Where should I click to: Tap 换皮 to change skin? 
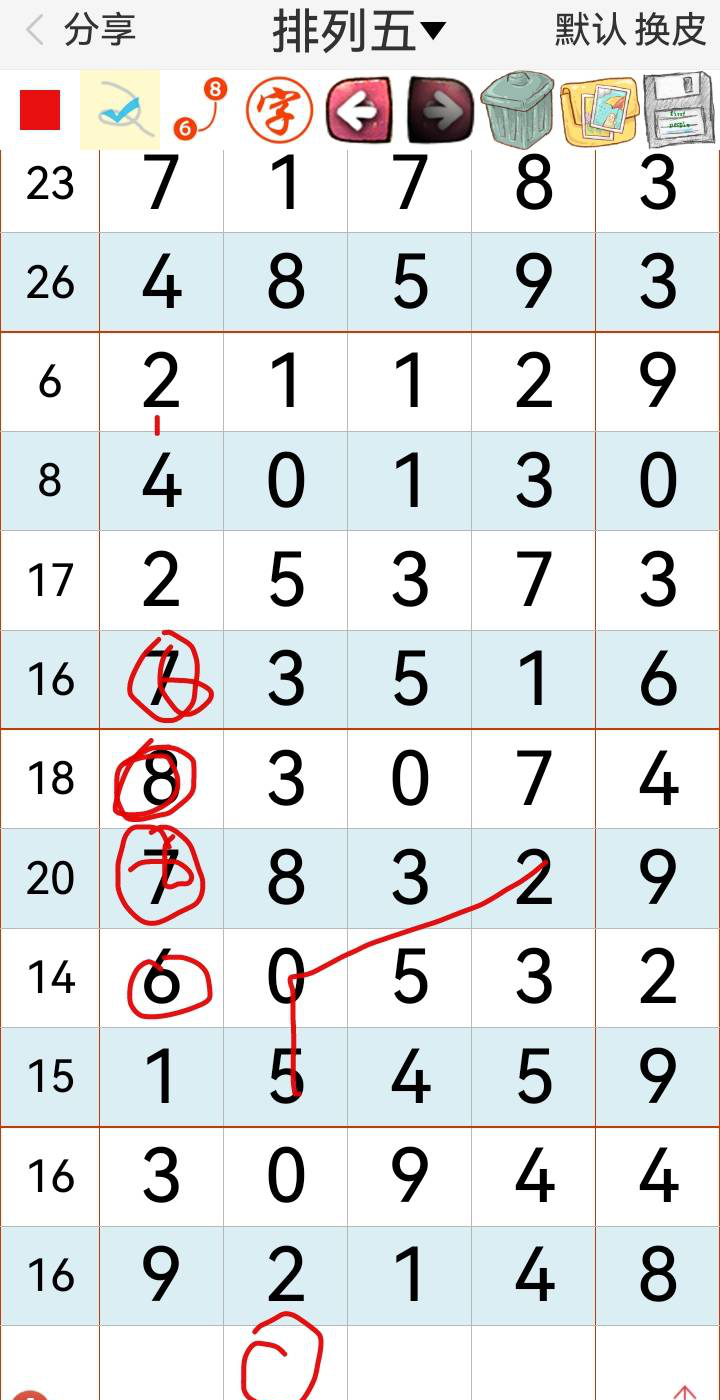(x=671, y=31)
